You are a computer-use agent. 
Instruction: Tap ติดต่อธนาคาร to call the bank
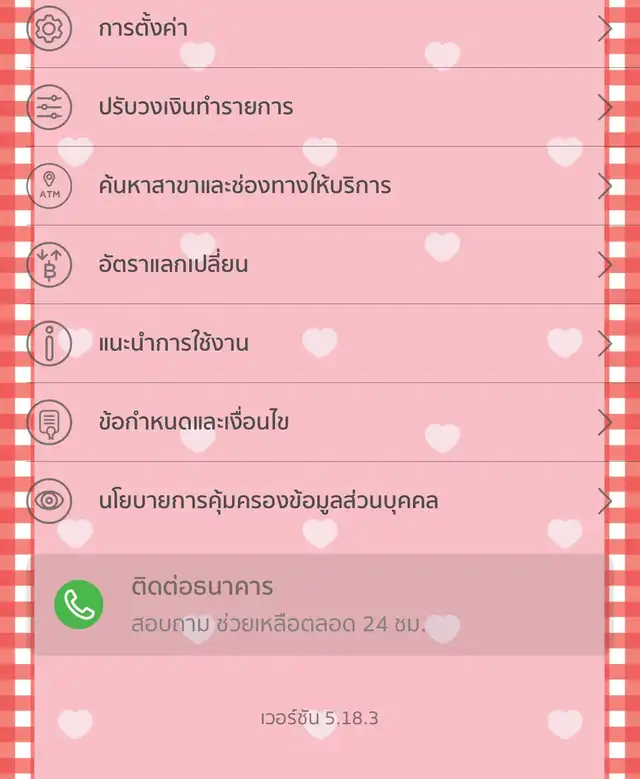click(320, 605)
